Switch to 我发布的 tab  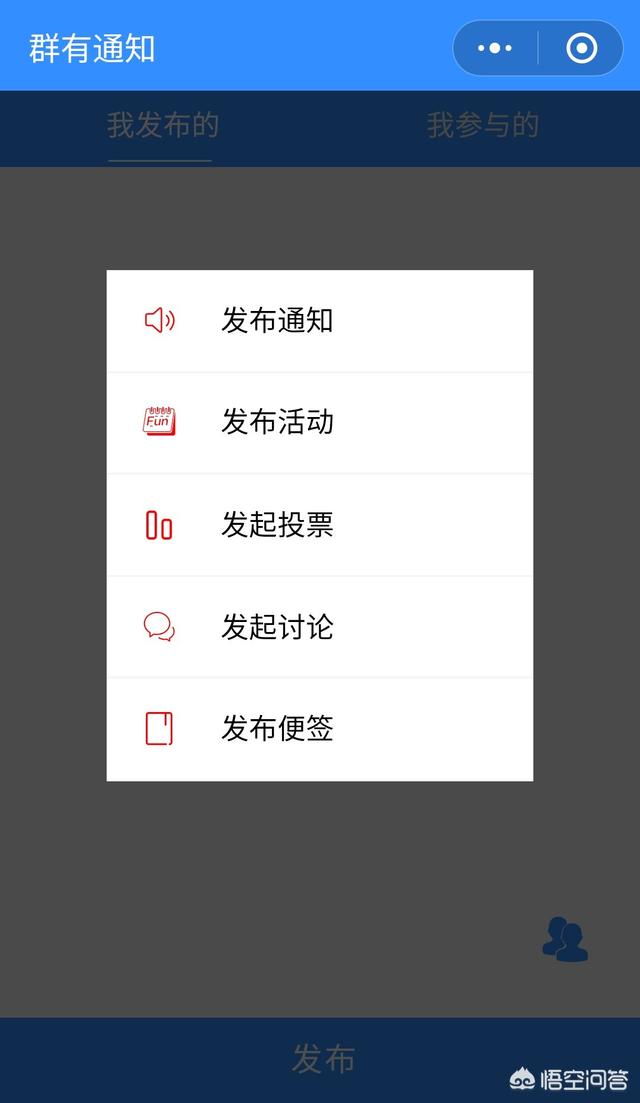pyautogui.click(x=162, y=126)
